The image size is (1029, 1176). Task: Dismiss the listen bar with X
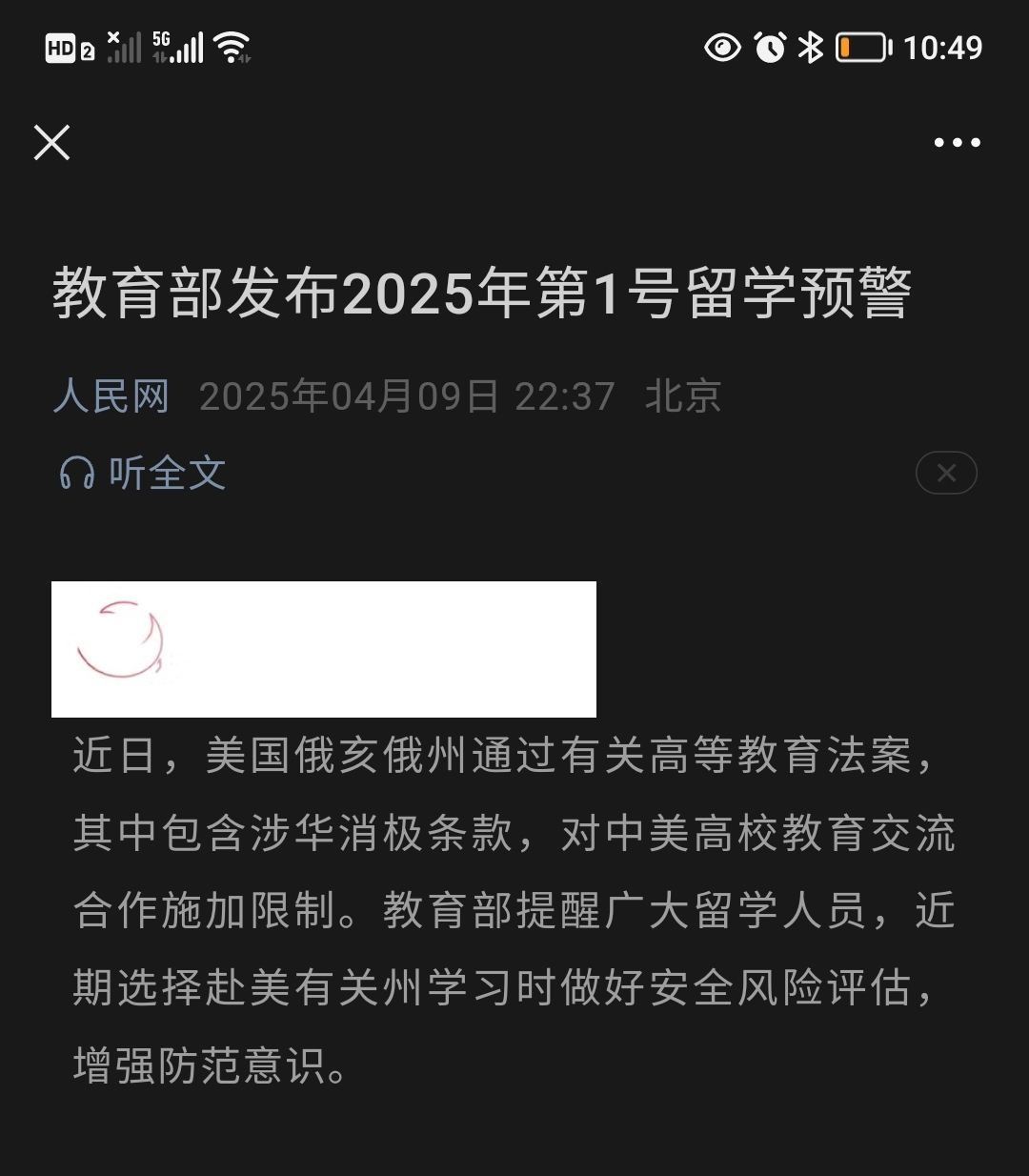tap(946, 473)
